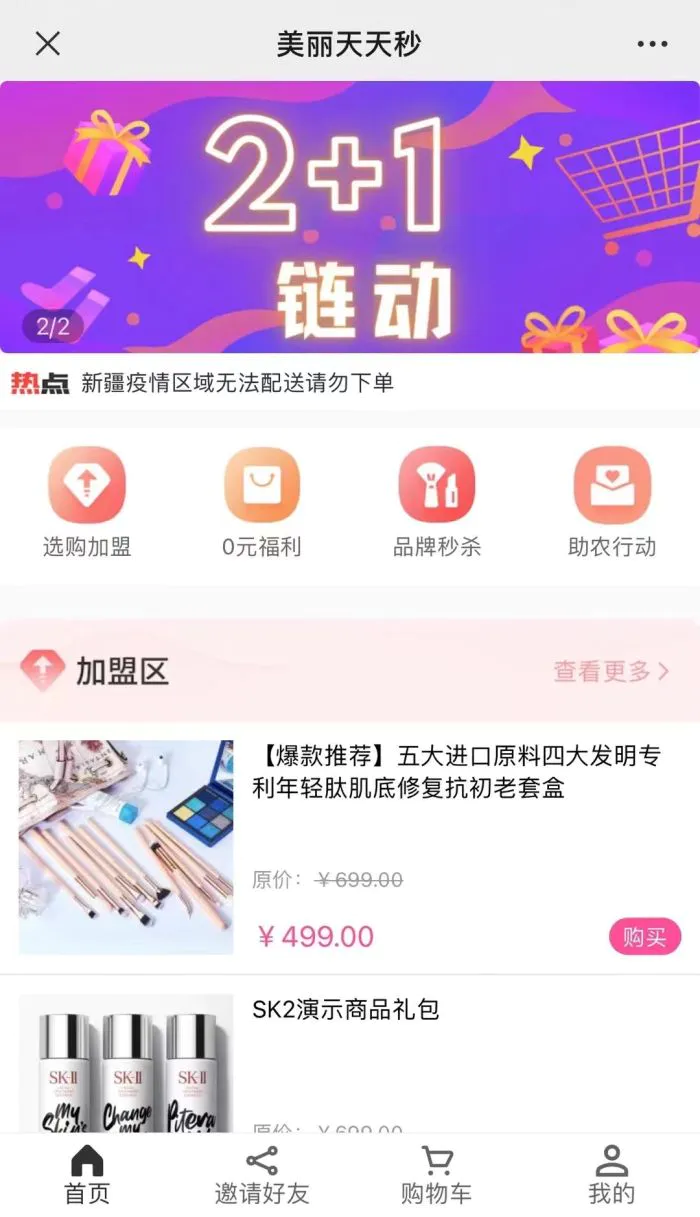The height and width of the screenshot is (1217, 700).
Task: Switch to the 邀请好友 tab
Action: point(262,1175)
